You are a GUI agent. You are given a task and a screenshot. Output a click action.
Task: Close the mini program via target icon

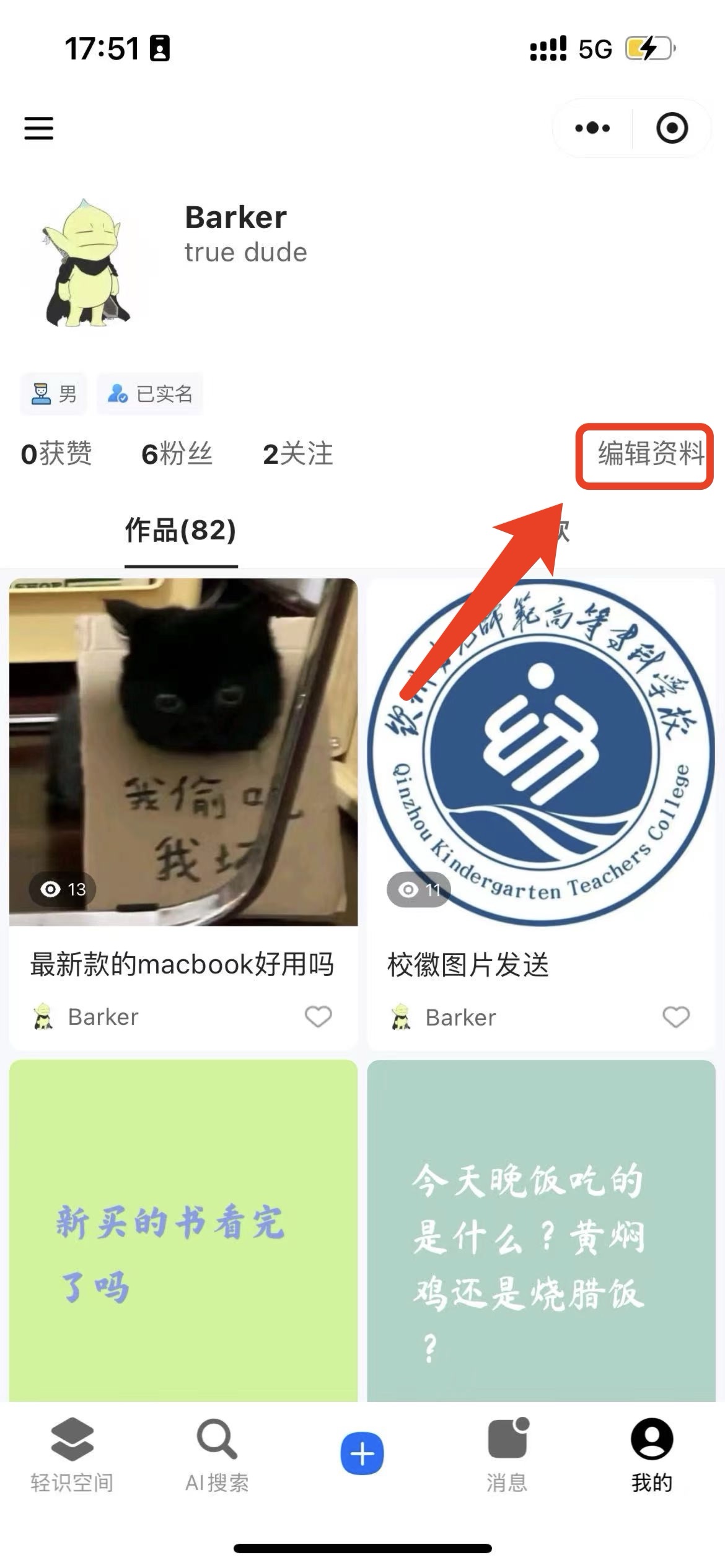click(x=672, y=128)
